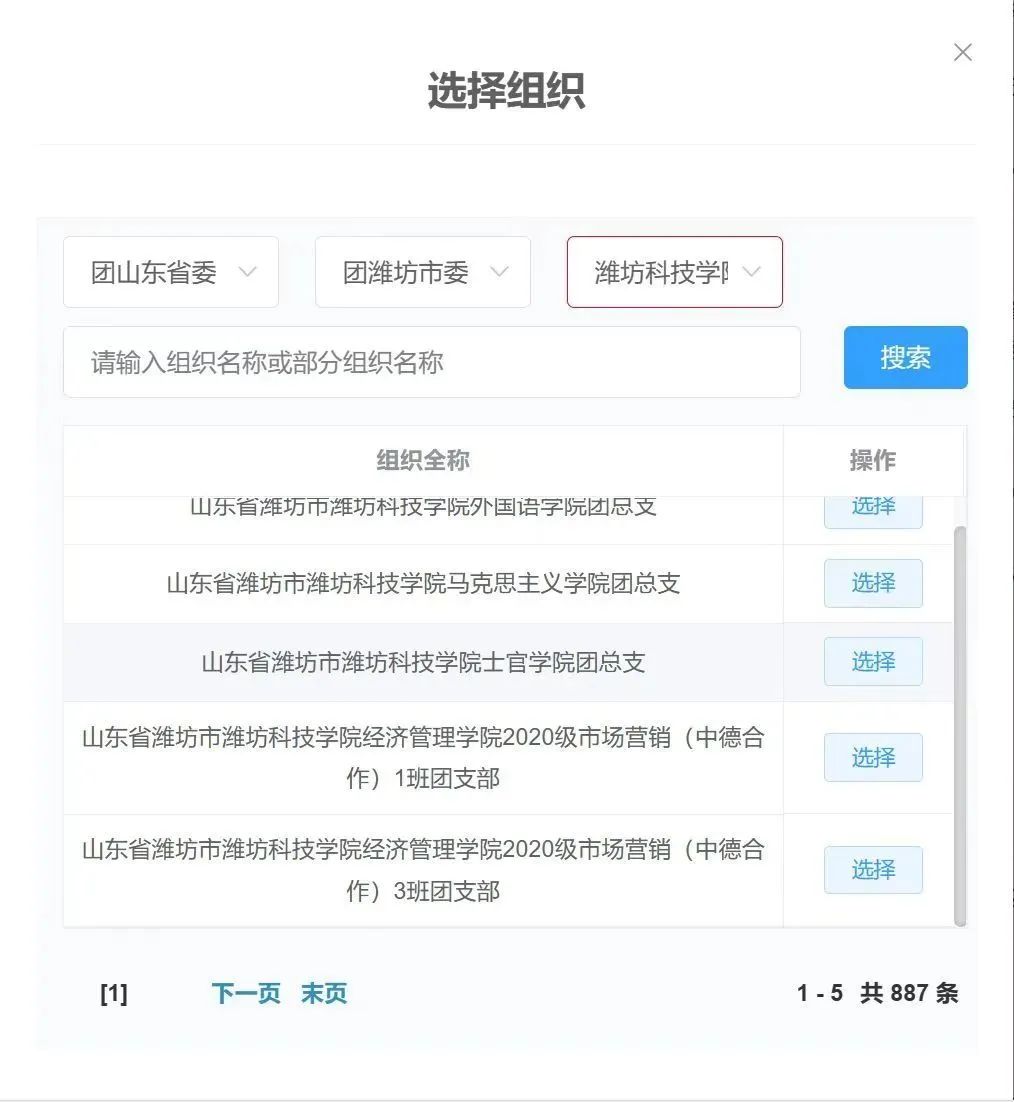1014x1102 pixels.
Task: Select the 2020级市场营销 1班团支部
Action: click(872, 757)
